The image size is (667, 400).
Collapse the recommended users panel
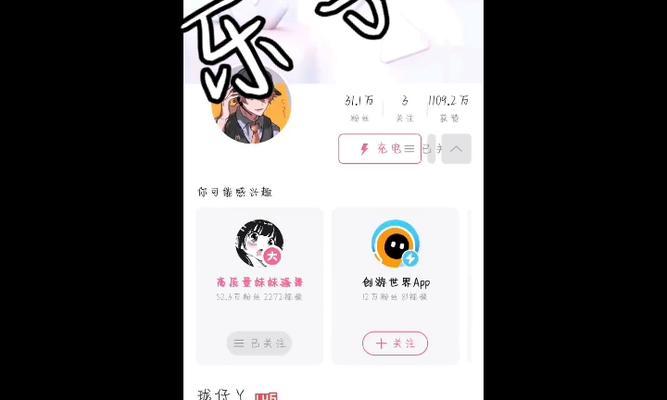[x=456, y=149]
